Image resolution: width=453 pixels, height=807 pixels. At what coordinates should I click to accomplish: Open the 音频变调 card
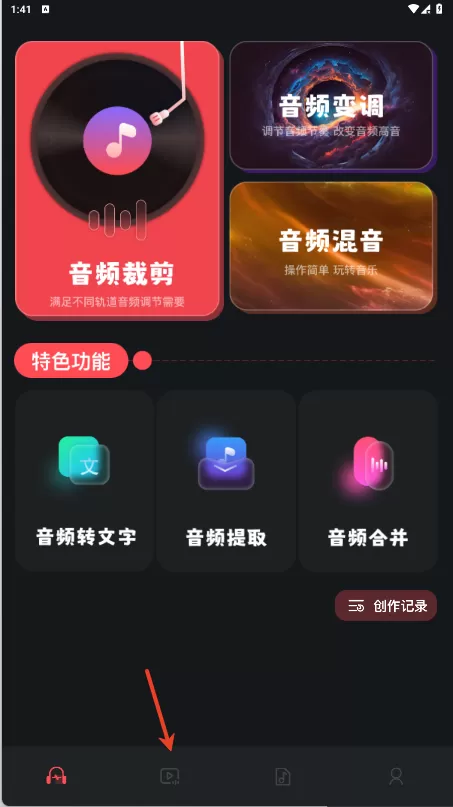coord(332,106)
